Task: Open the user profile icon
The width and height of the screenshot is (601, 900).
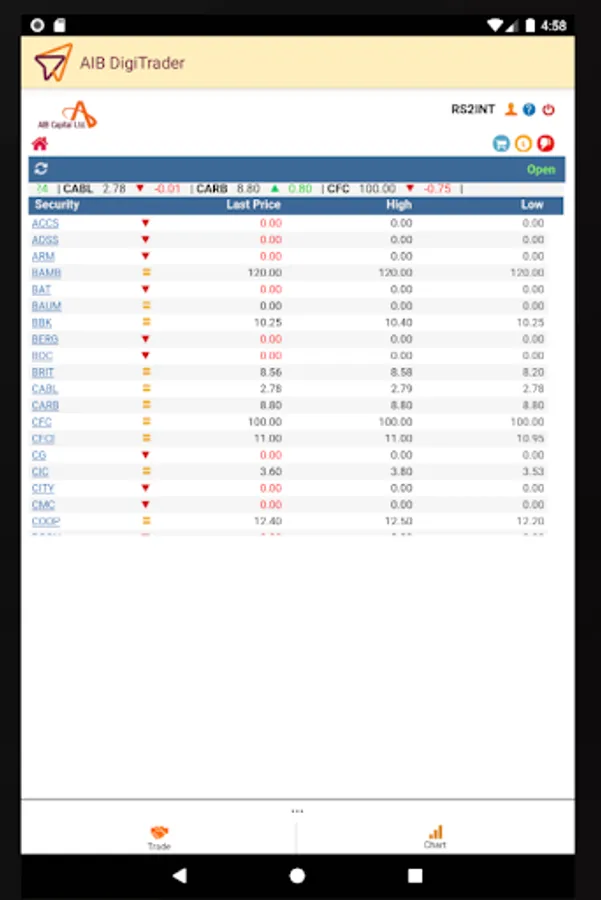Action: [510, 109]
